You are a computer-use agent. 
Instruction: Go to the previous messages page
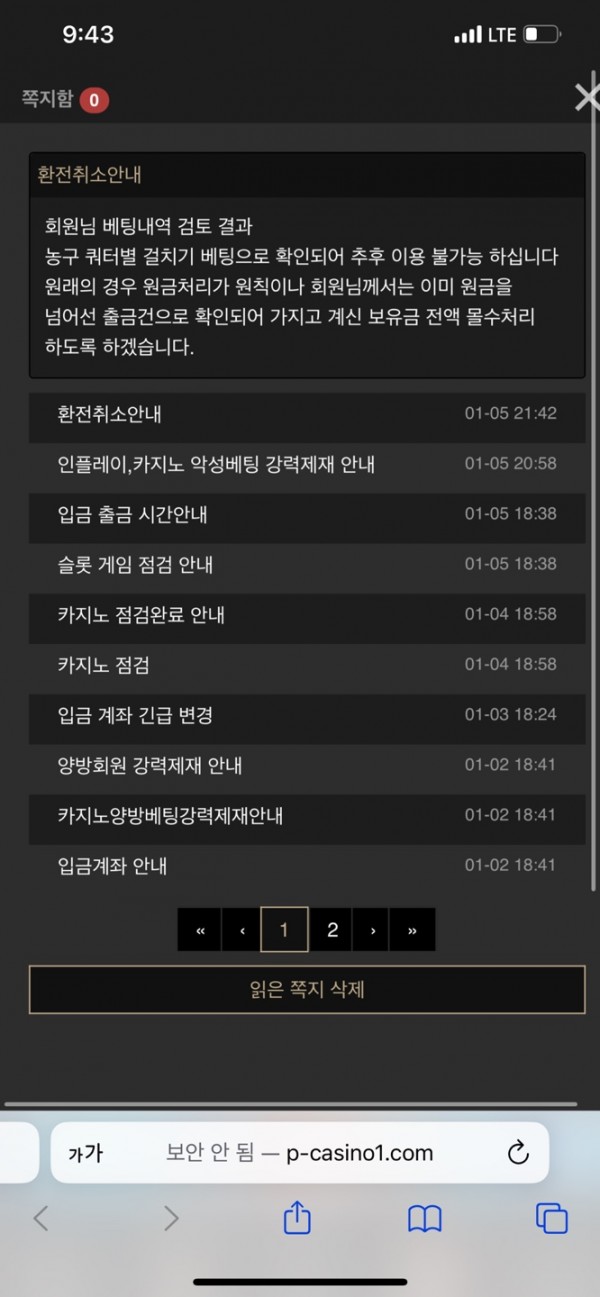[242, 930]
